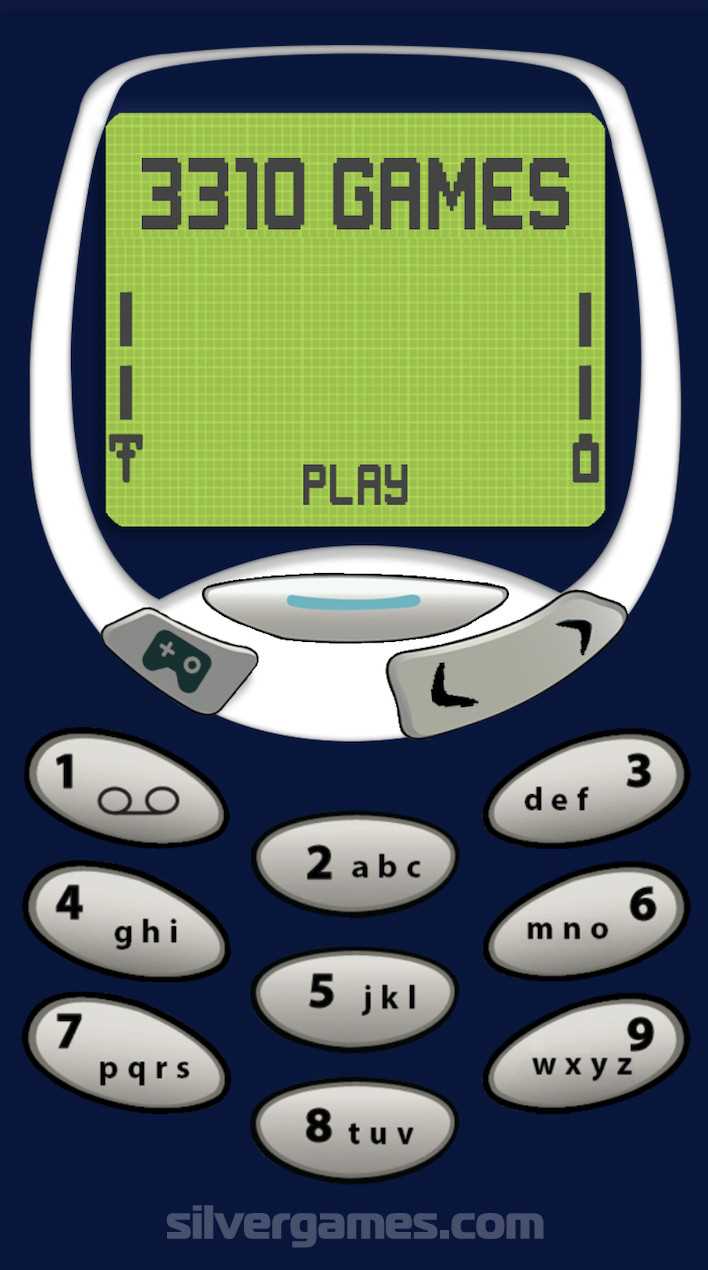Tap the 4 ghi key

[x=125, y=921]
